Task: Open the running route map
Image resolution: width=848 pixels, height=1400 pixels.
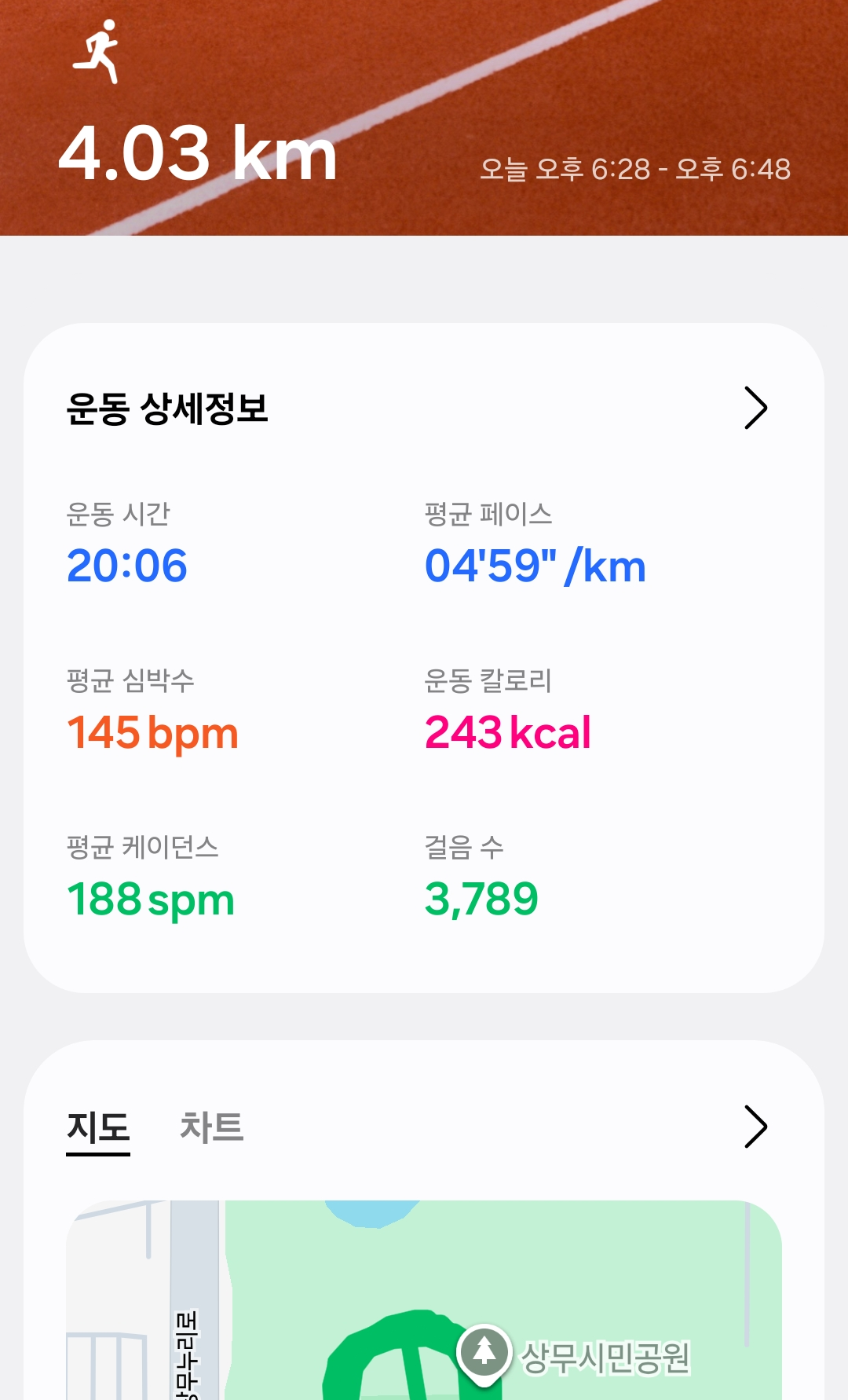Action: [424, 1304]
